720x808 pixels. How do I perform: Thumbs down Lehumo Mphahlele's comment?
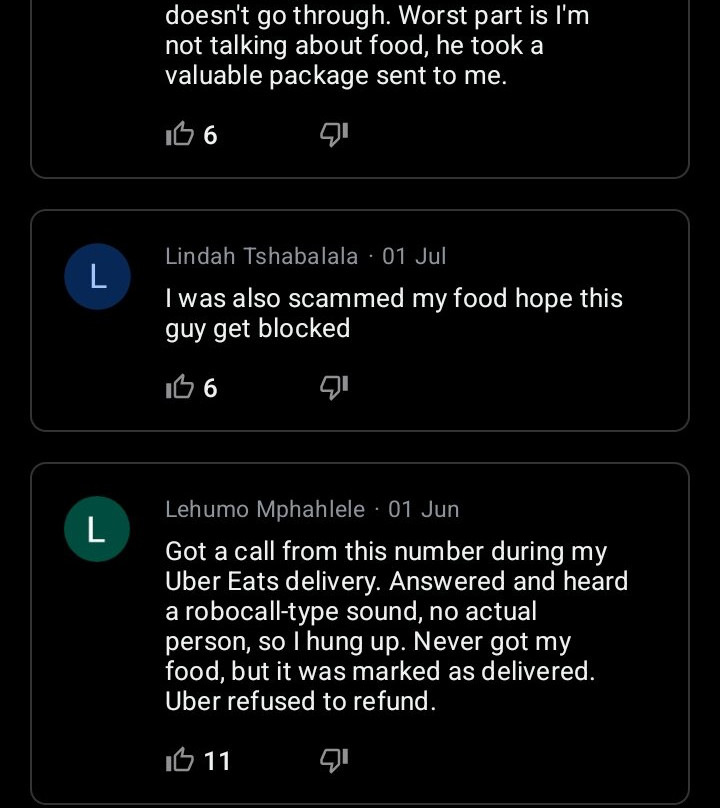coord(333,761)
